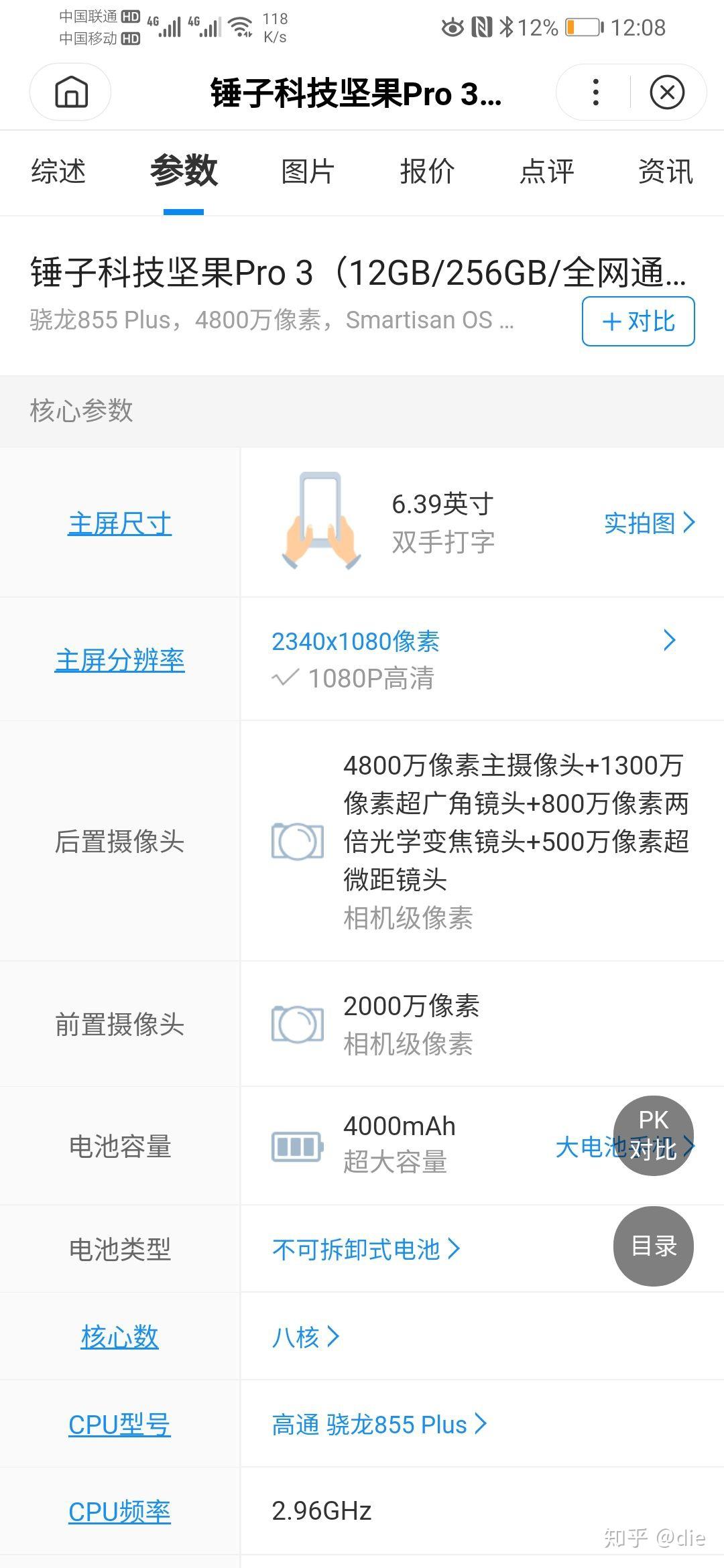Switch to the 点评 tab

[x=546, y=172]
